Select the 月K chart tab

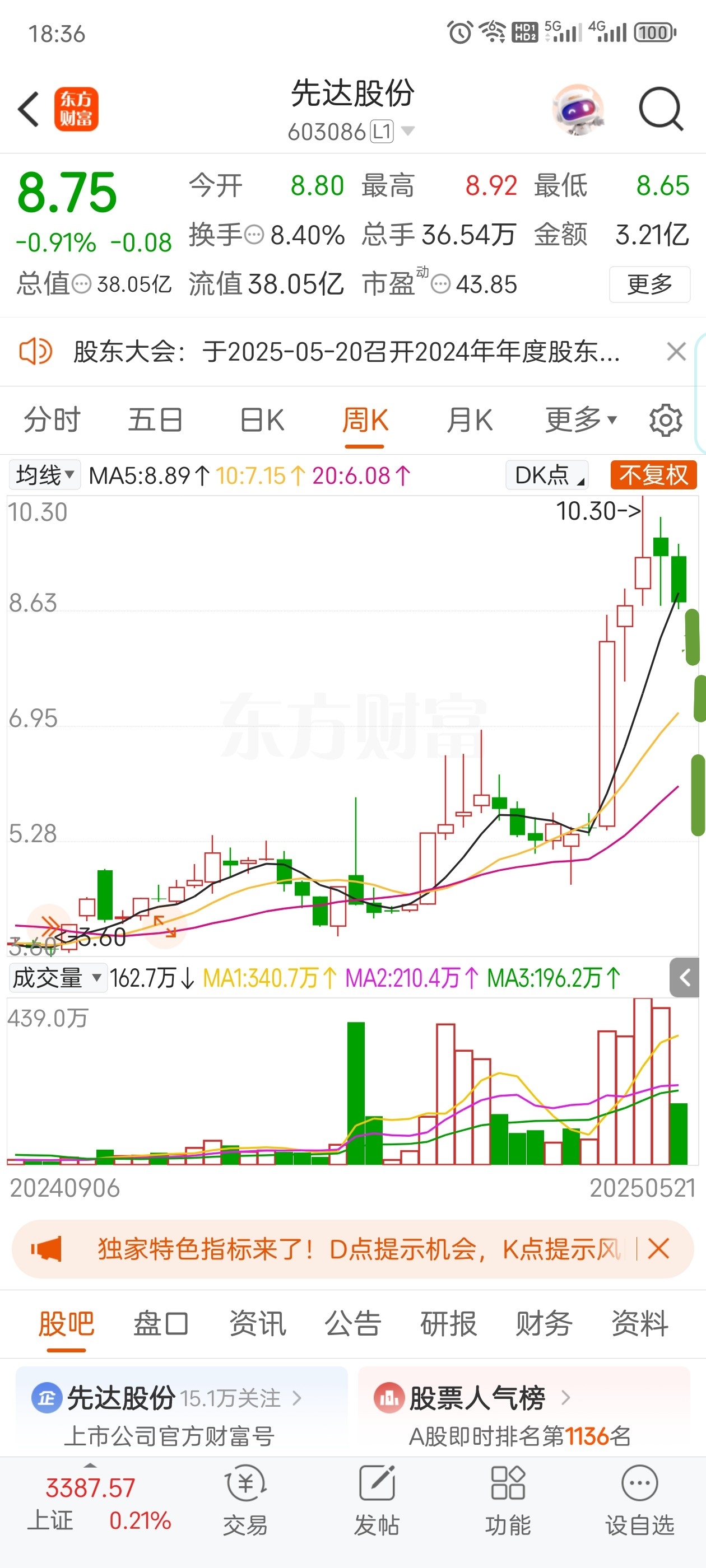pos(469,420)
